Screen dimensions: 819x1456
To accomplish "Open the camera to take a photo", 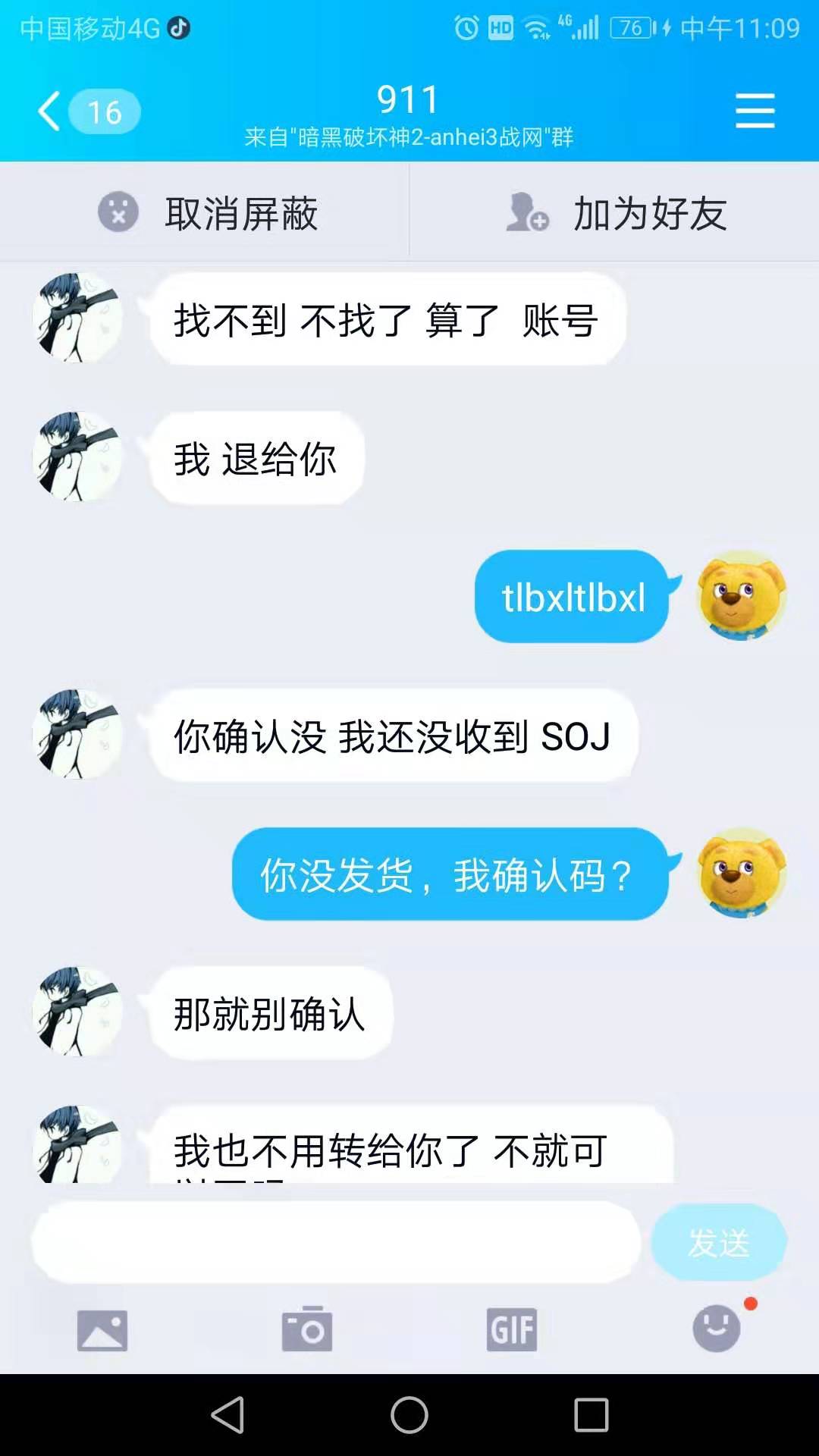I will click(307, 1330).
